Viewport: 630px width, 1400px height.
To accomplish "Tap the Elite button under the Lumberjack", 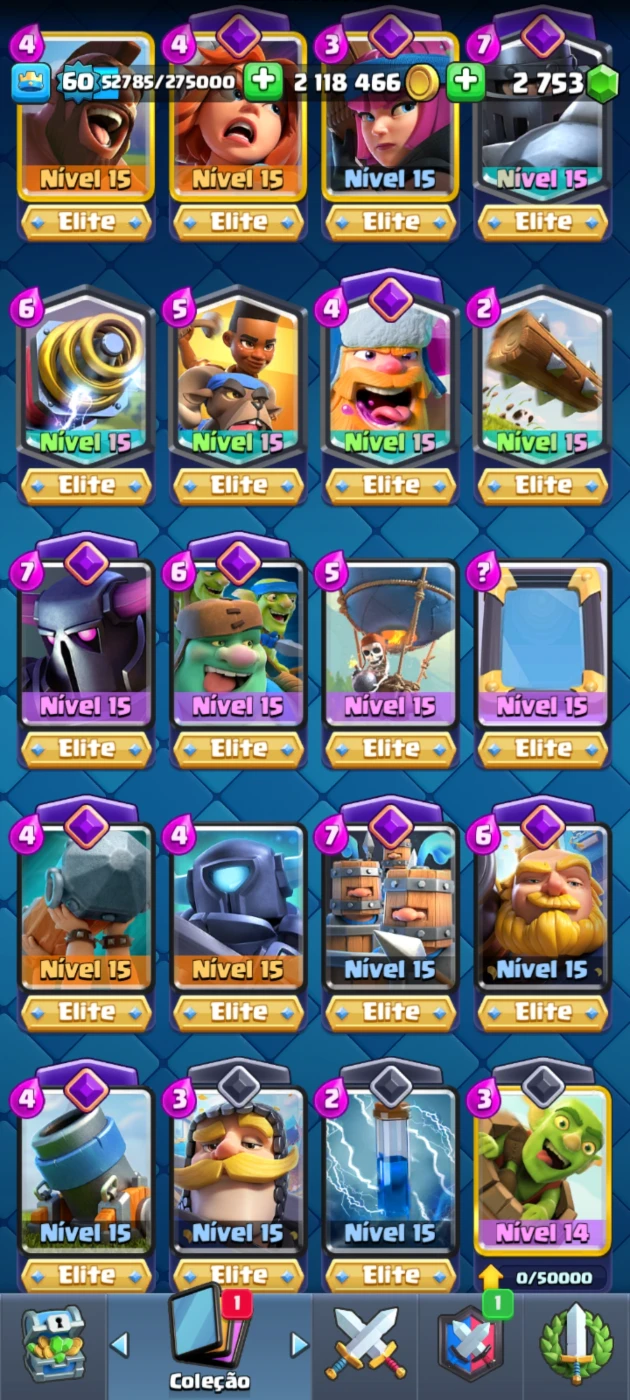I will pyautogui.click(x=391, y=486).
